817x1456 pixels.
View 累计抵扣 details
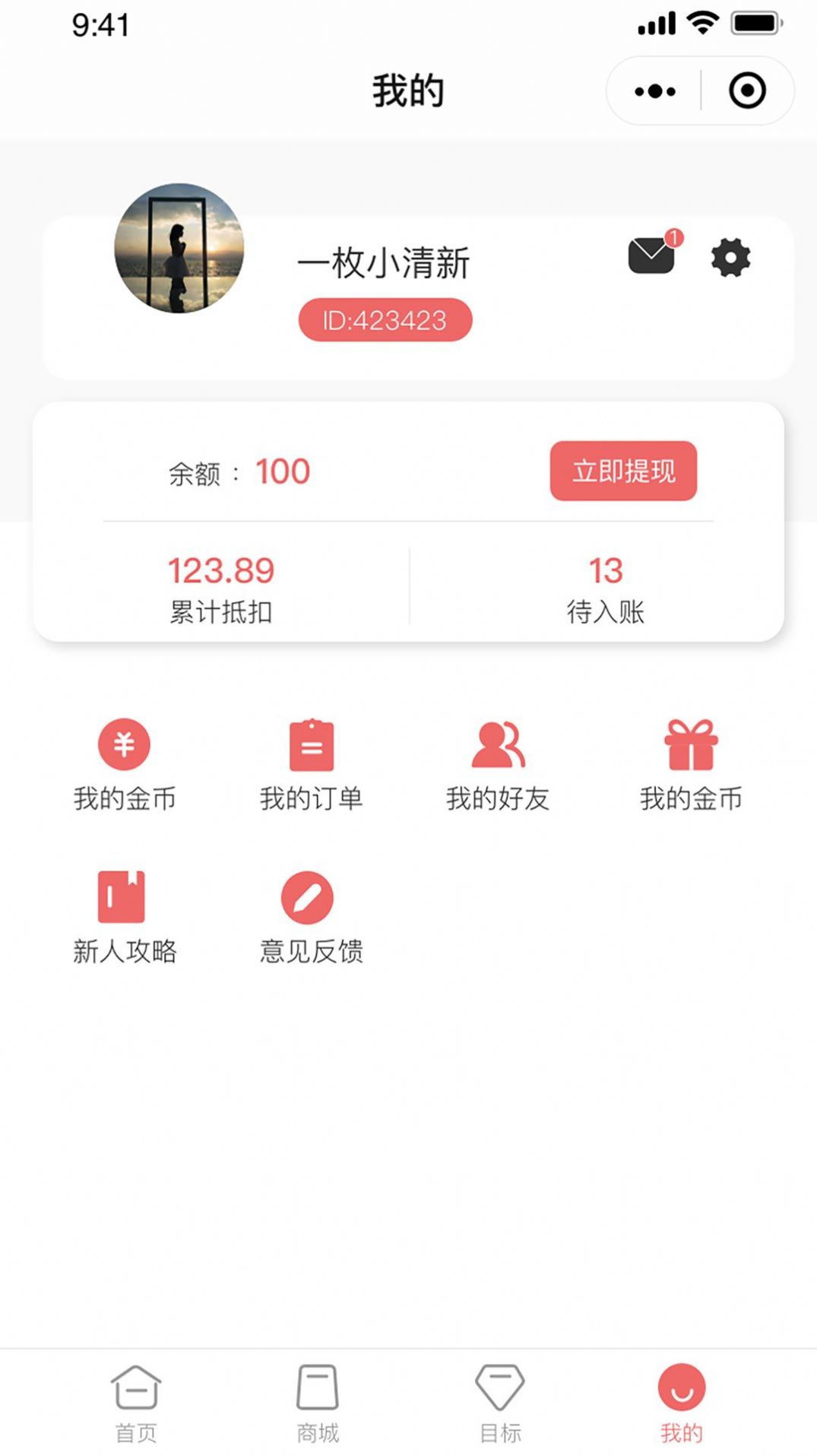click(x=221, y=589)
